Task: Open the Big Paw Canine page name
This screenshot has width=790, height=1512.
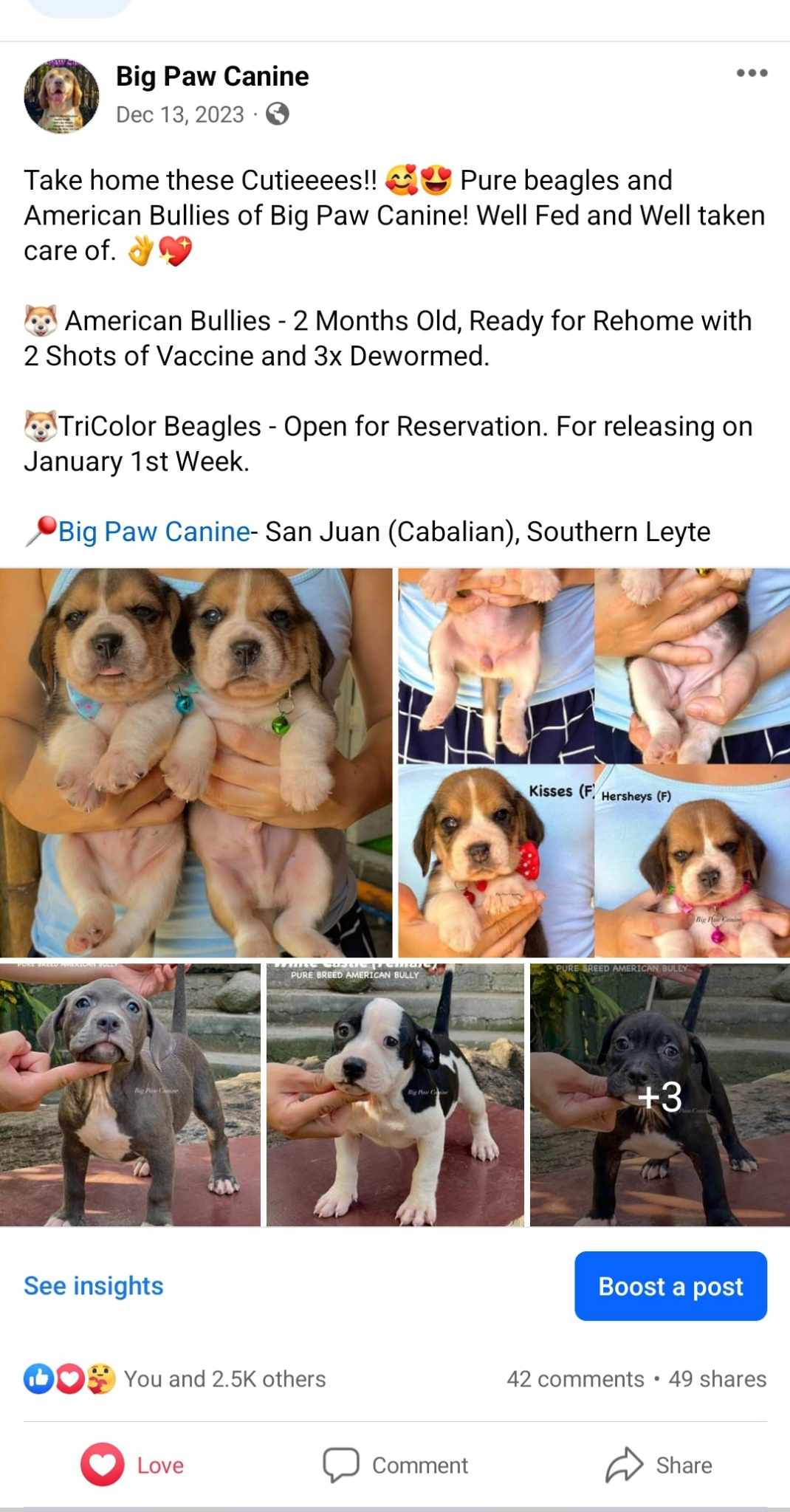Action: tap(212, 76)
